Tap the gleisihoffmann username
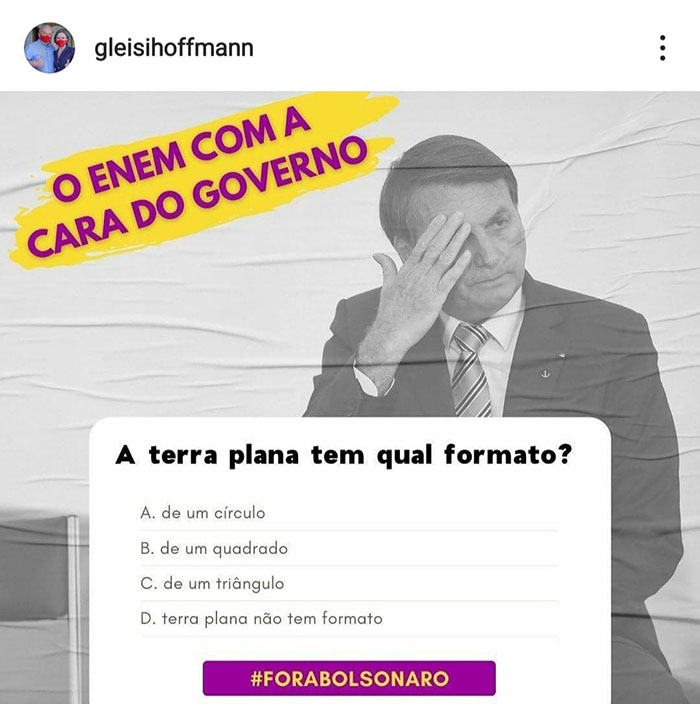Image resolution: width=700 pixels, height=704 pixels. 173,48
